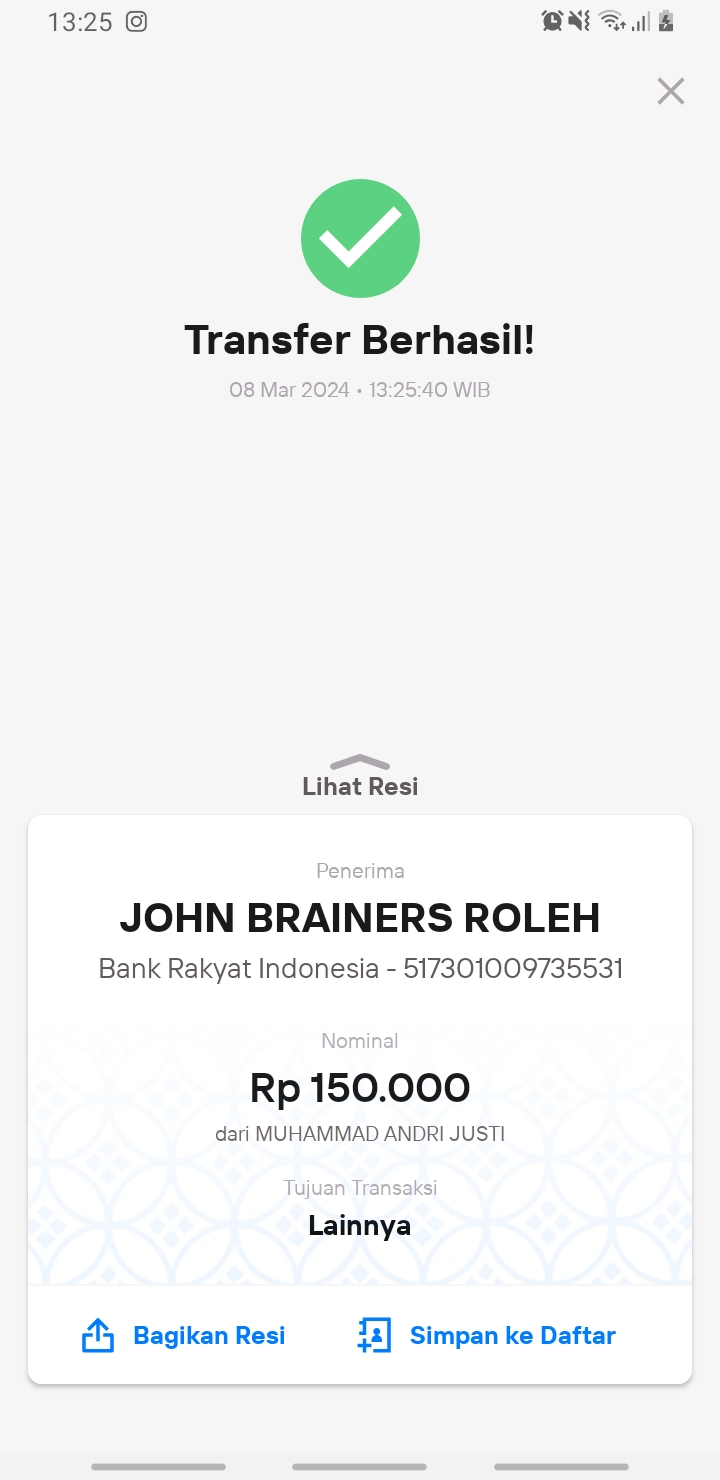This screenshot has width=720, height=1480.
Task: Close the transfer success screen
Action: pos(670,91)
